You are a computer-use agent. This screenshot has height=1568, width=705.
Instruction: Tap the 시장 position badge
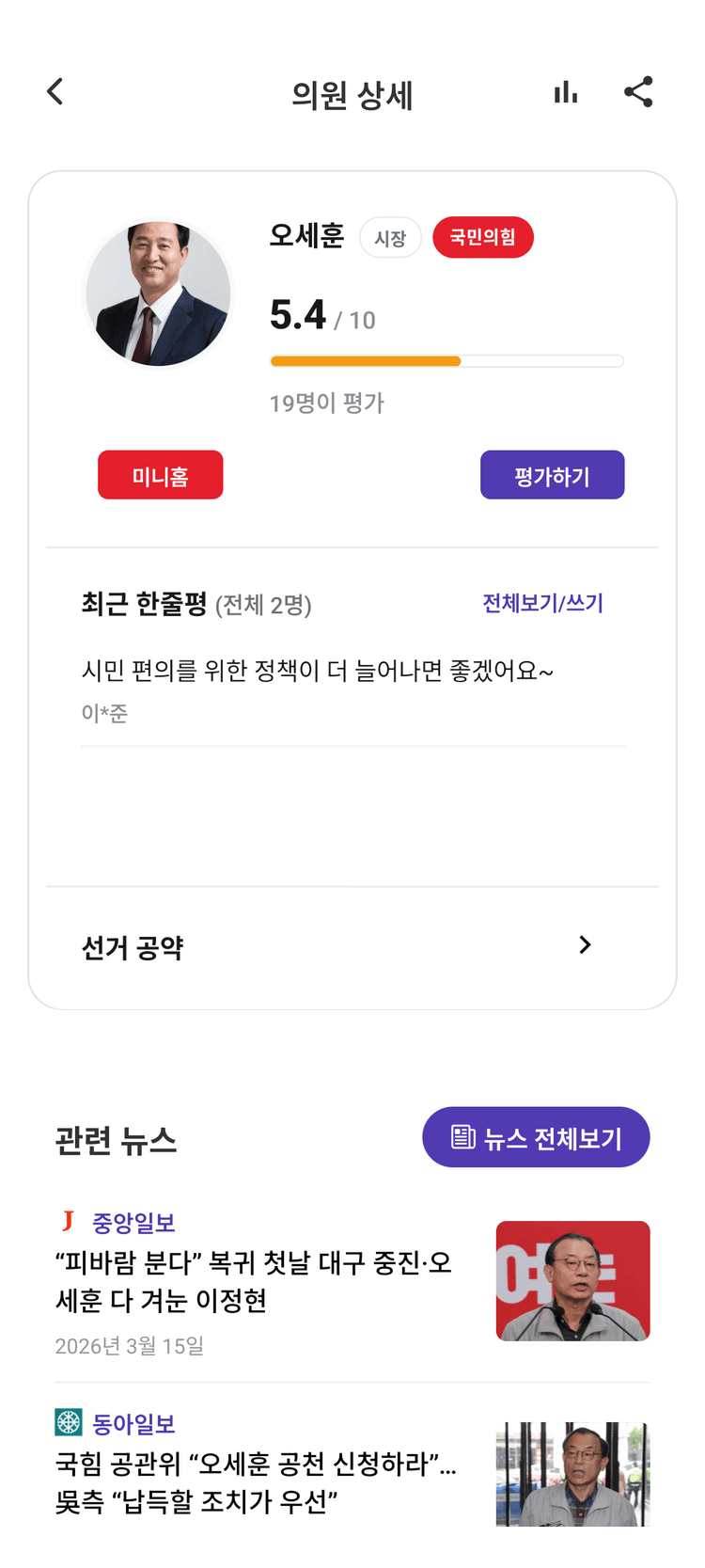pyautogui.click(x=390, y=237)
